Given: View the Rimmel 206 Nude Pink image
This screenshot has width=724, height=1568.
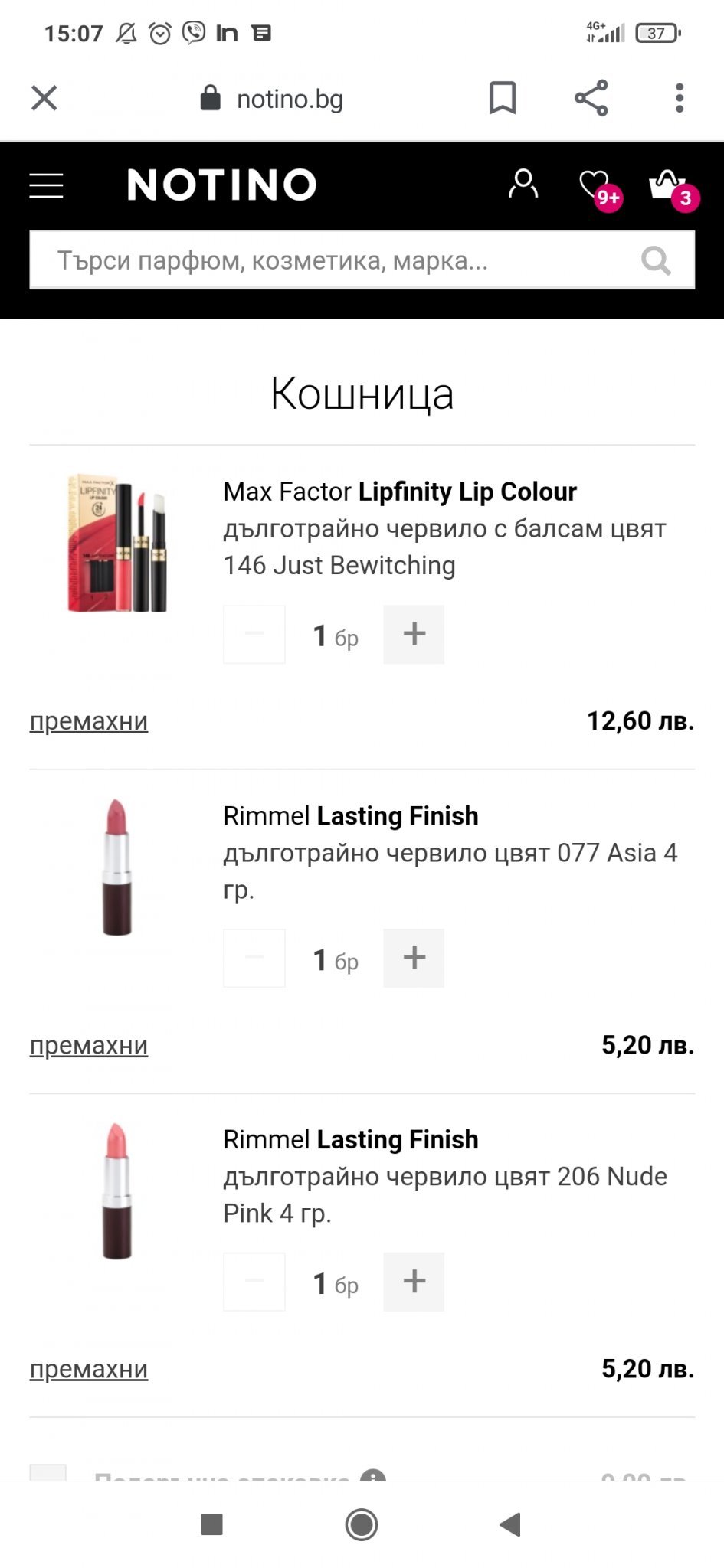Looking at the screenshot, I should point(117,1191).
